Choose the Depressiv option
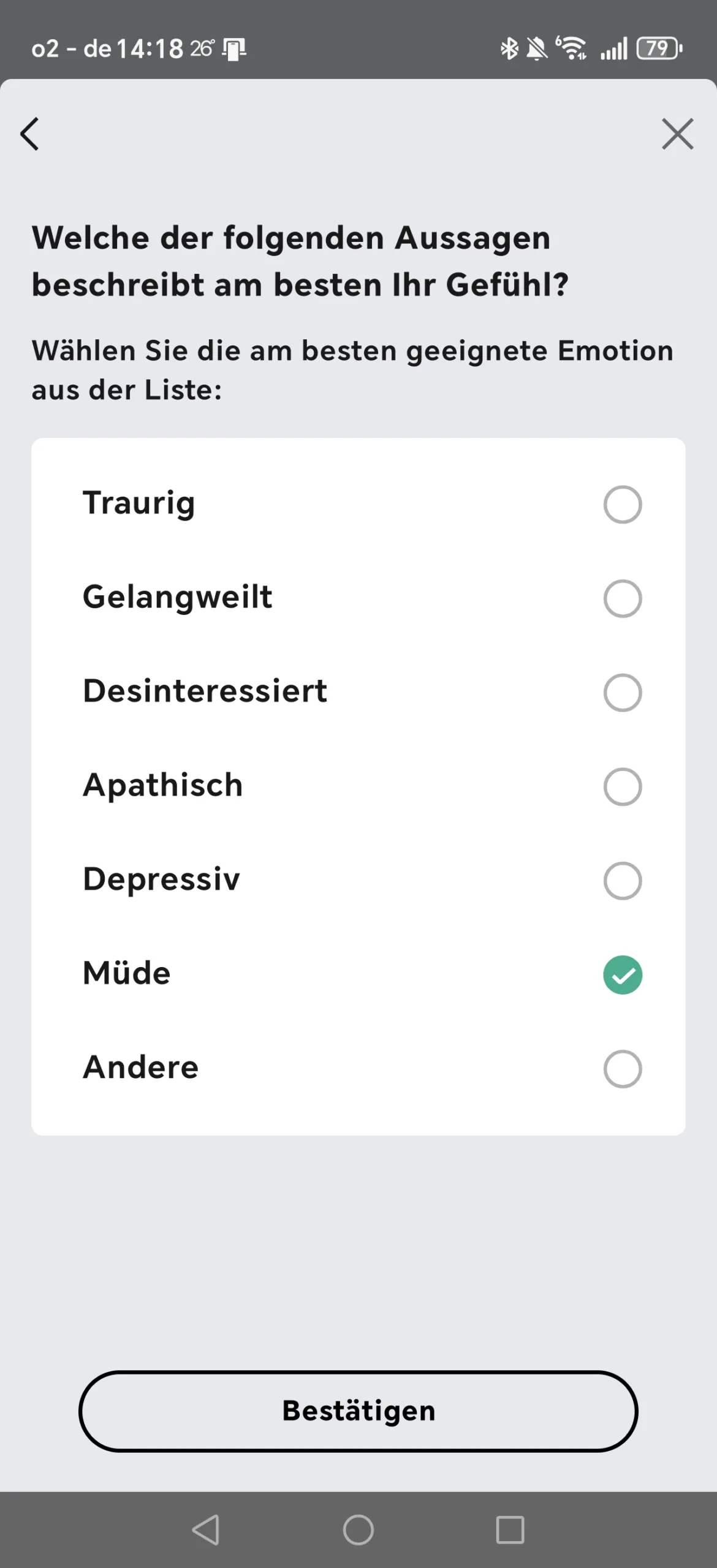The image size is (717, 1568). tap(358, 880)
